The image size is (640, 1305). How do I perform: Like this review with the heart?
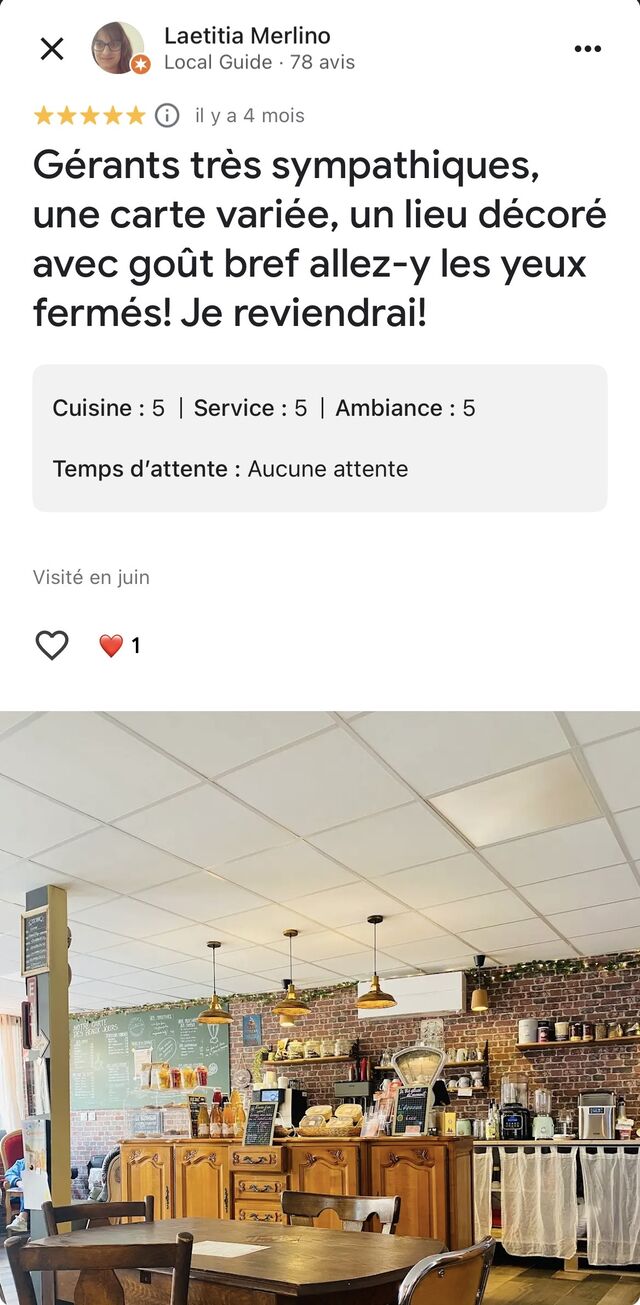[52, 646]
